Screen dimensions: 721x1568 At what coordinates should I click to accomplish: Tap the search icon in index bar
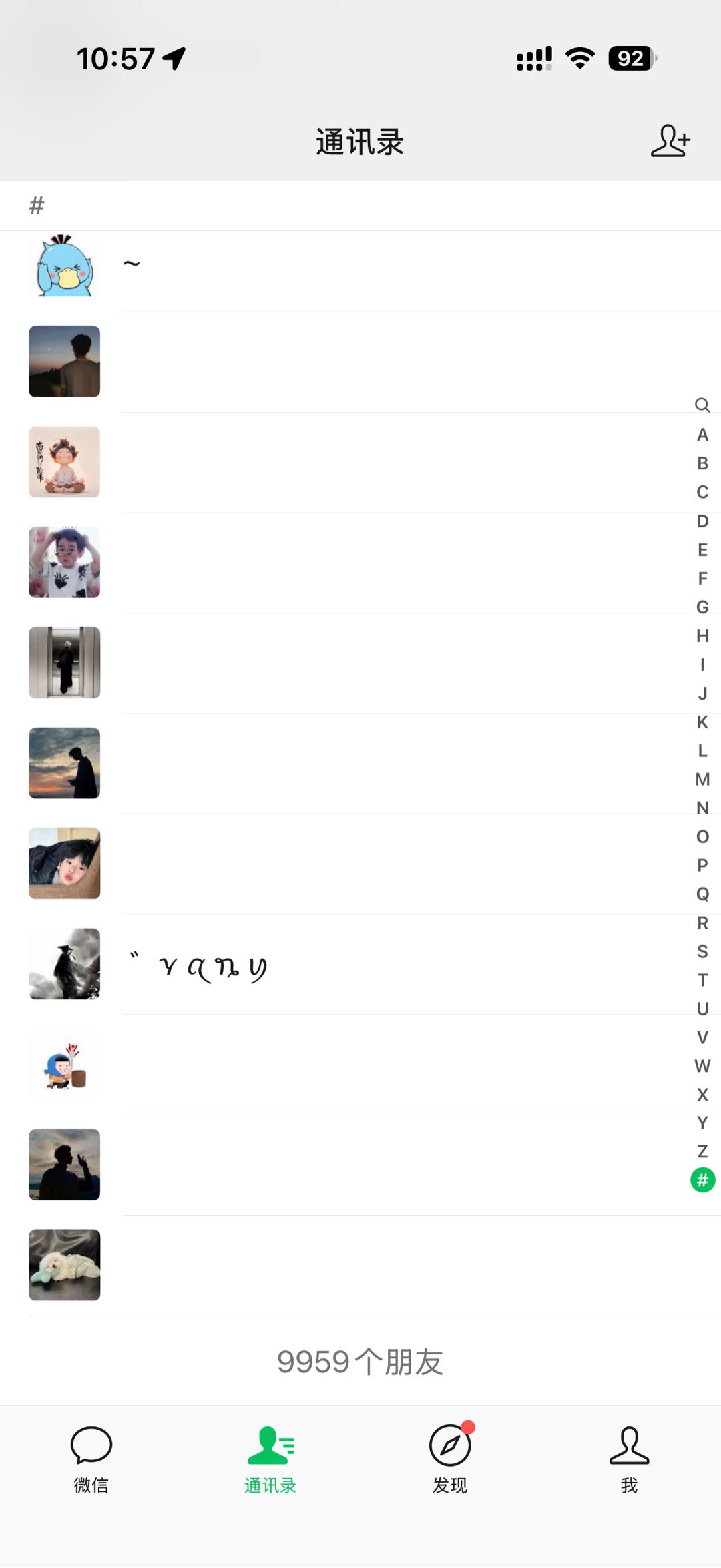pyautogui.click(x=702, y=405)
